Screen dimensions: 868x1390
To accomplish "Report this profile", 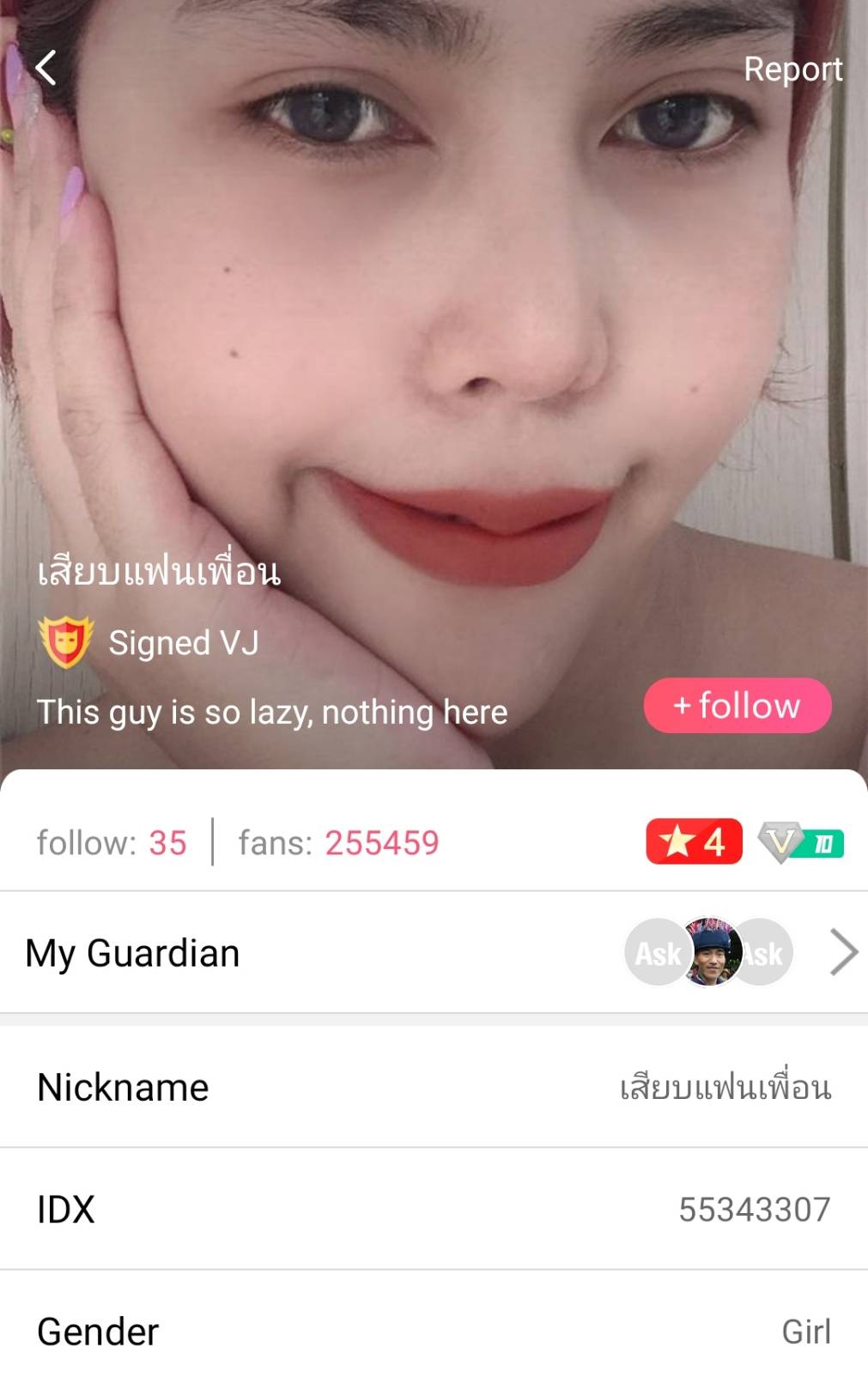I will pyautogui.click(x=792, y=70).
